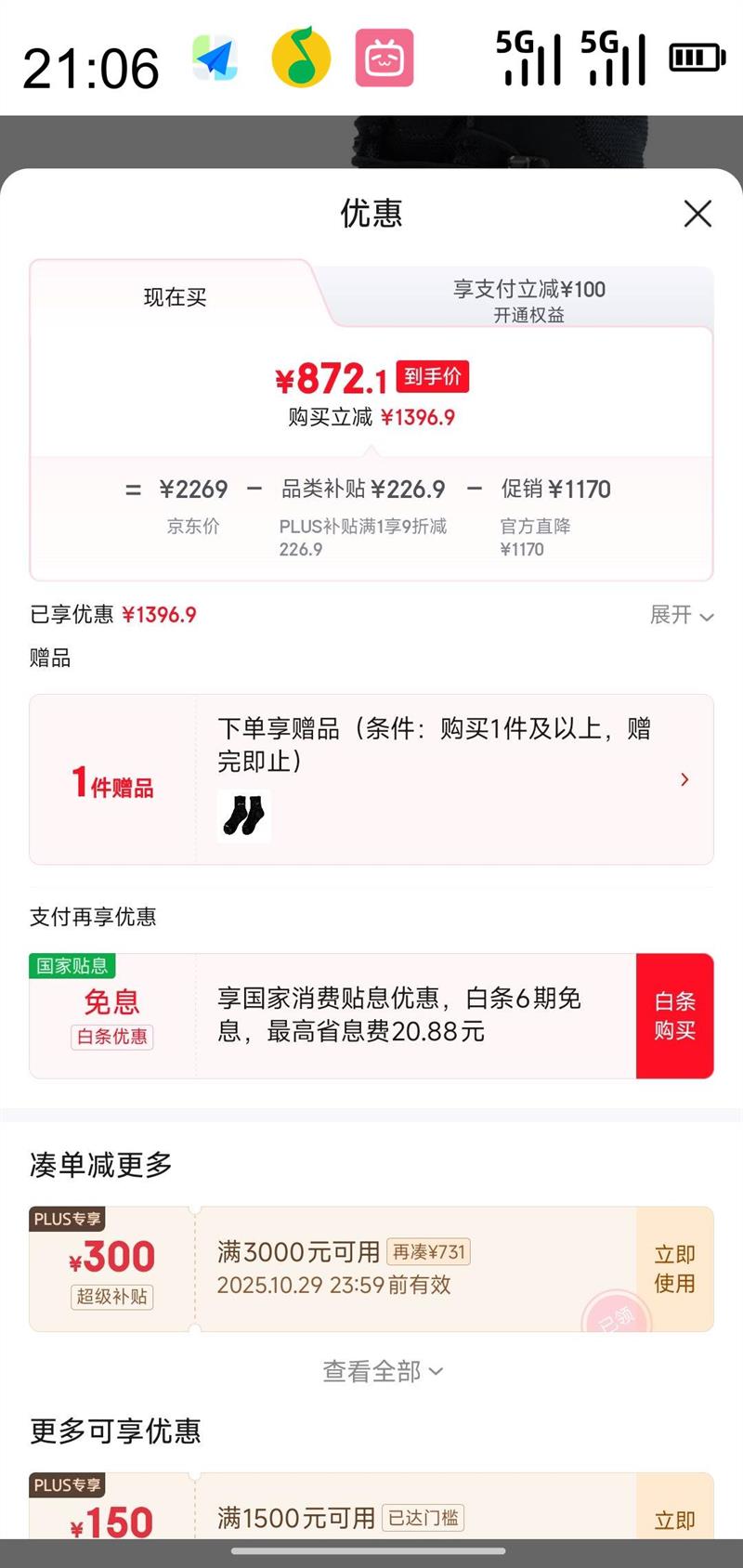Use the ¥300 超级补贴 coupon via 立即使用
The image size is (743, 1568).
pyautogui.click(x=675, y=1269)
